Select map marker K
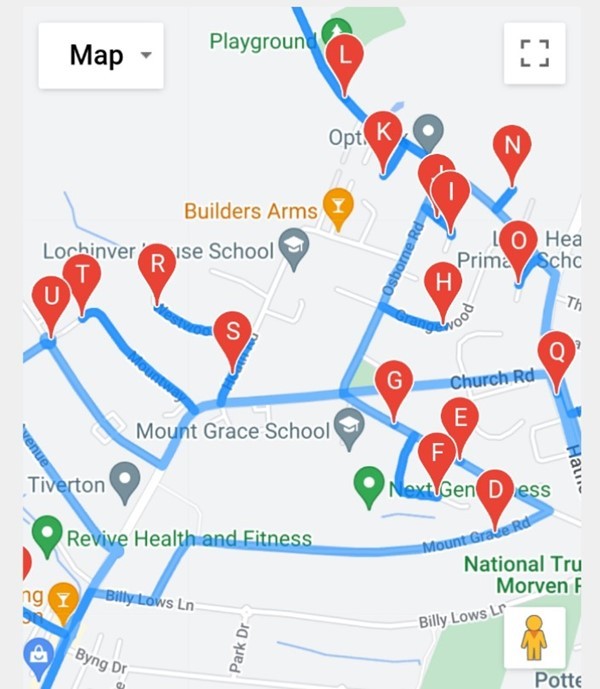 click(x=383, y=133)
